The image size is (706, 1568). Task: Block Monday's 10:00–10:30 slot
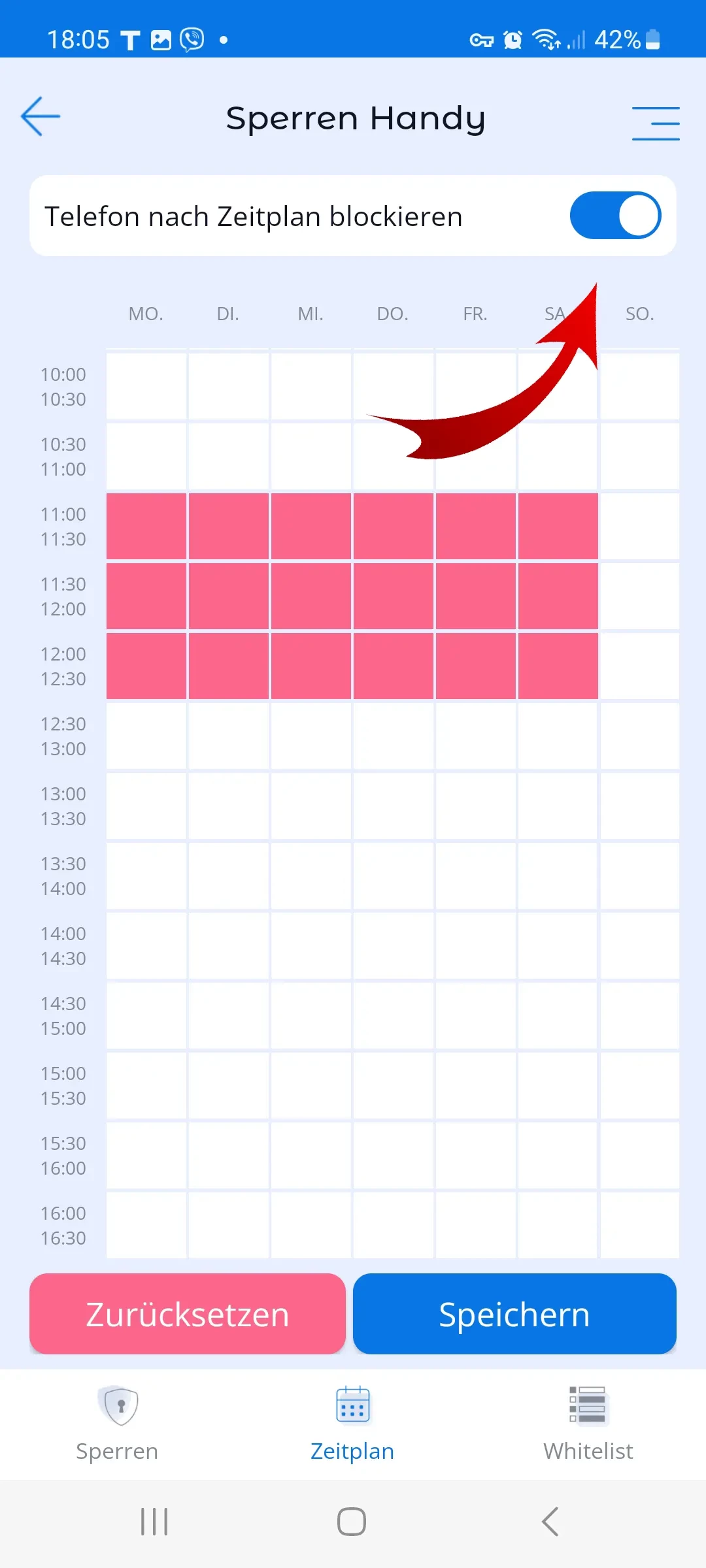click(x=146, y=387)
